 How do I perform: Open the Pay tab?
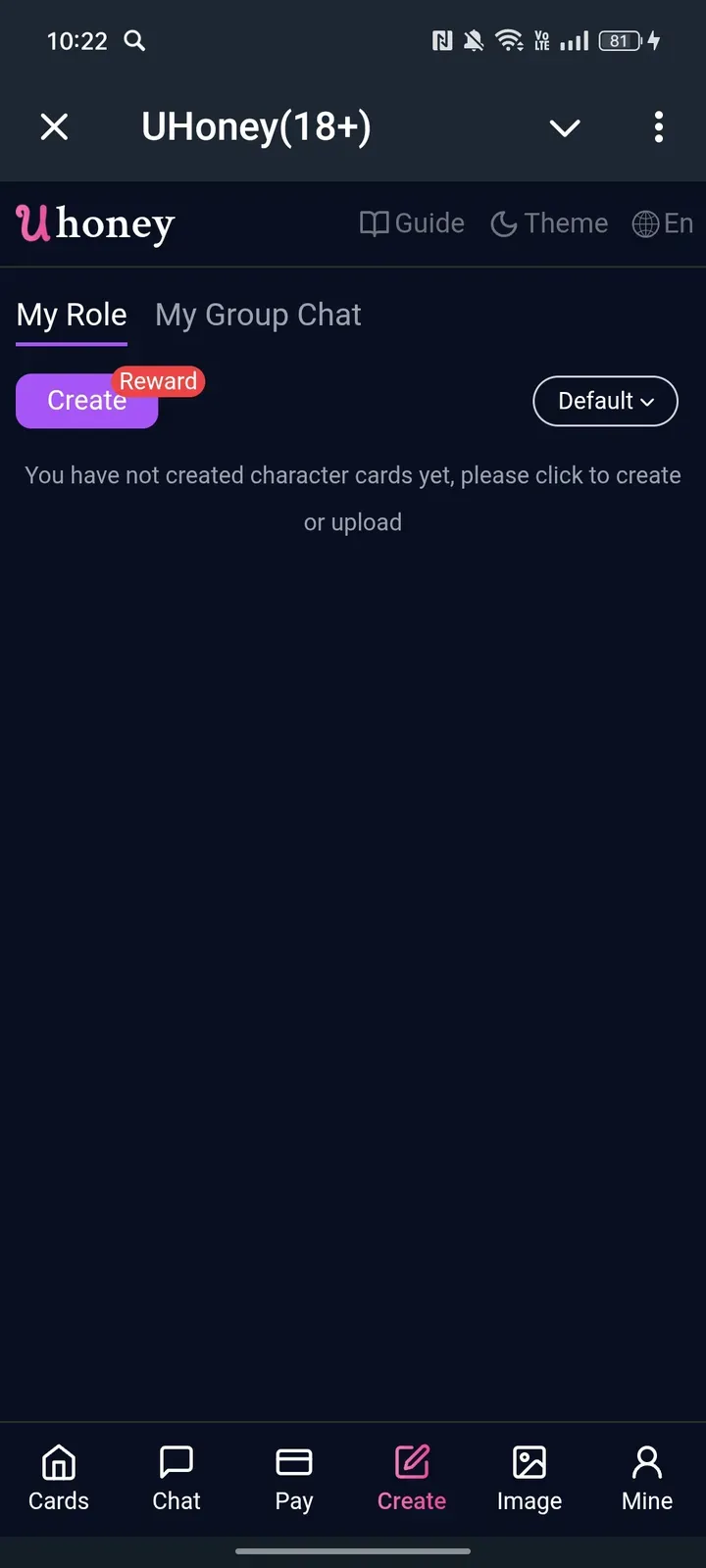point(294,1478)
